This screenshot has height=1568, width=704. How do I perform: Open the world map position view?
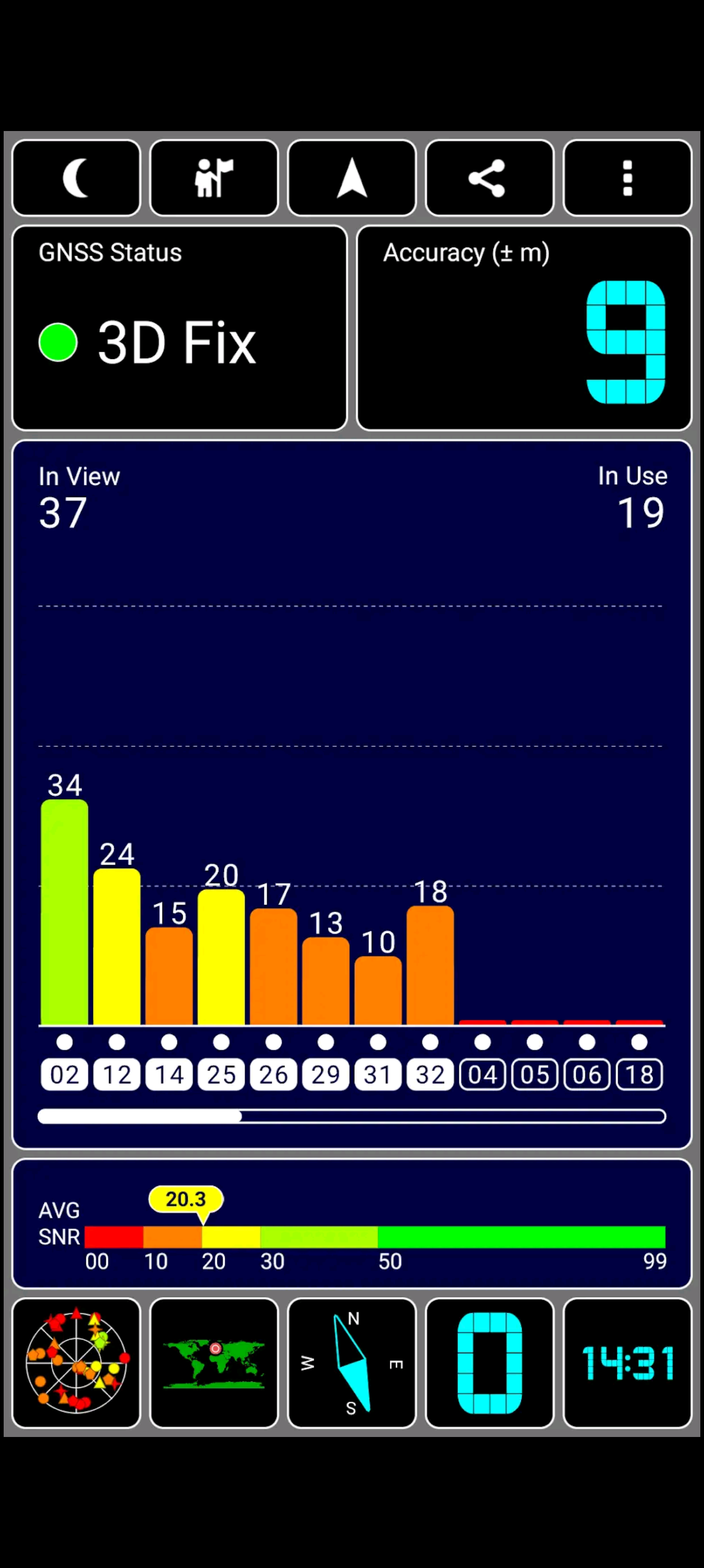[x=214, y=1363]
